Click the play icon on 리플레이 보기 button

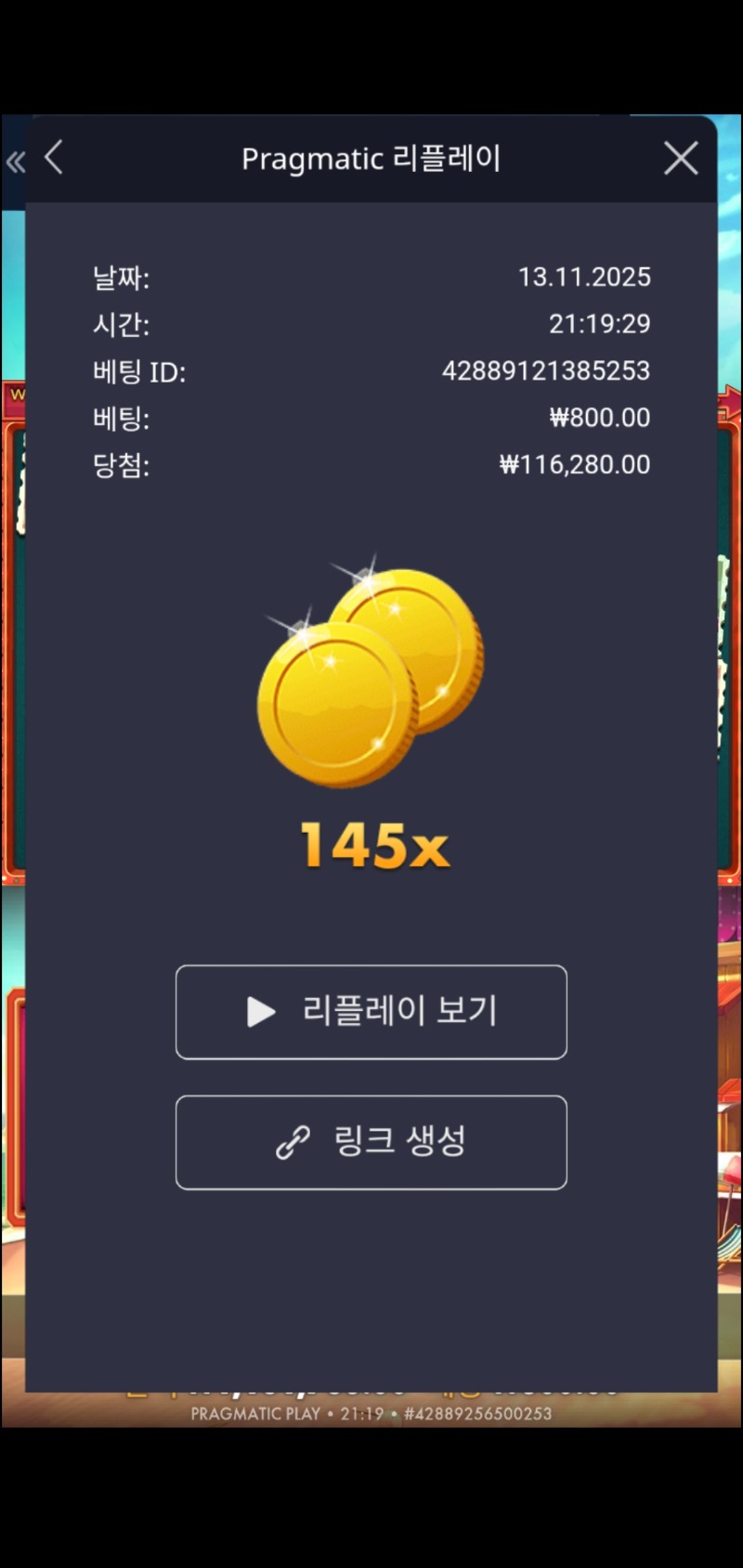pyautogui.click(x=260, y=1012)
